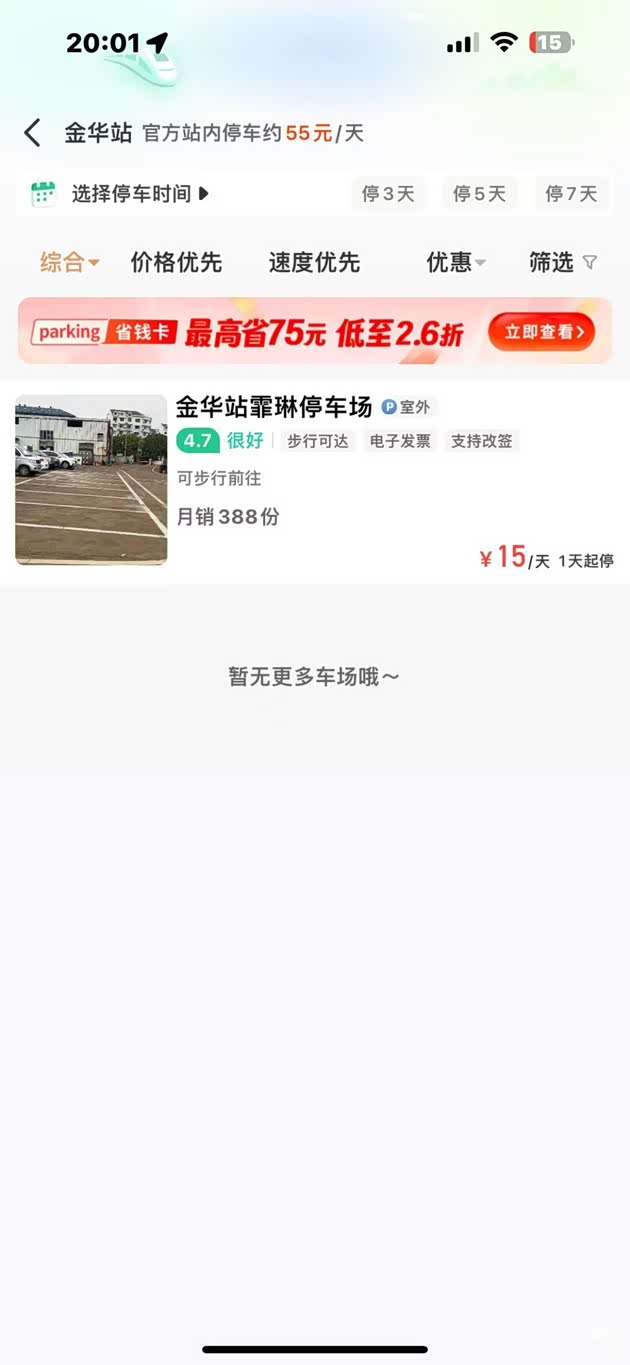630x1365 pixels.
Task: Expand the 综合 sort dropdown
Action: 69,263
